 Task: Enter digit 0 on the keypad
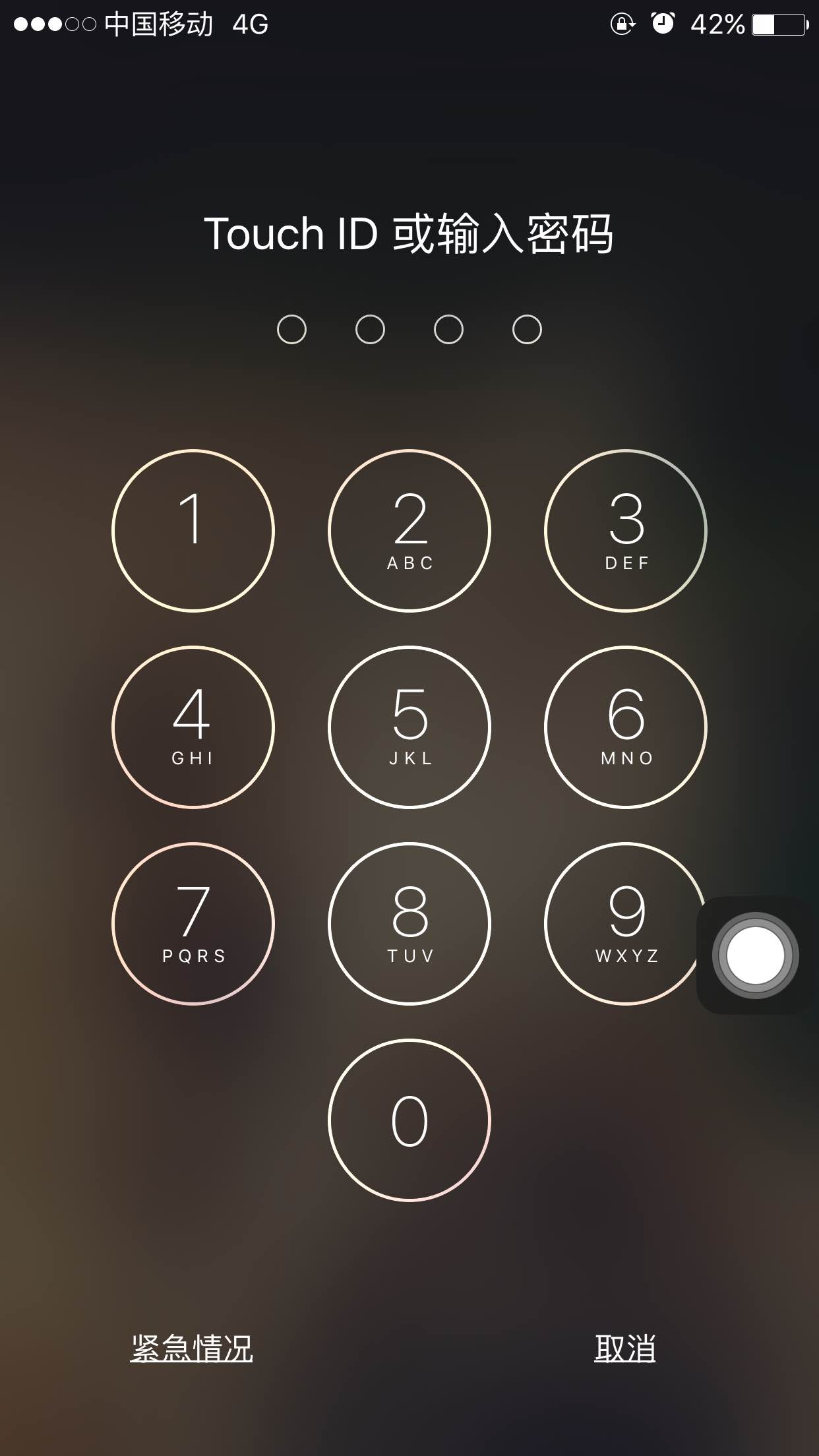[x=409, y=1120]
